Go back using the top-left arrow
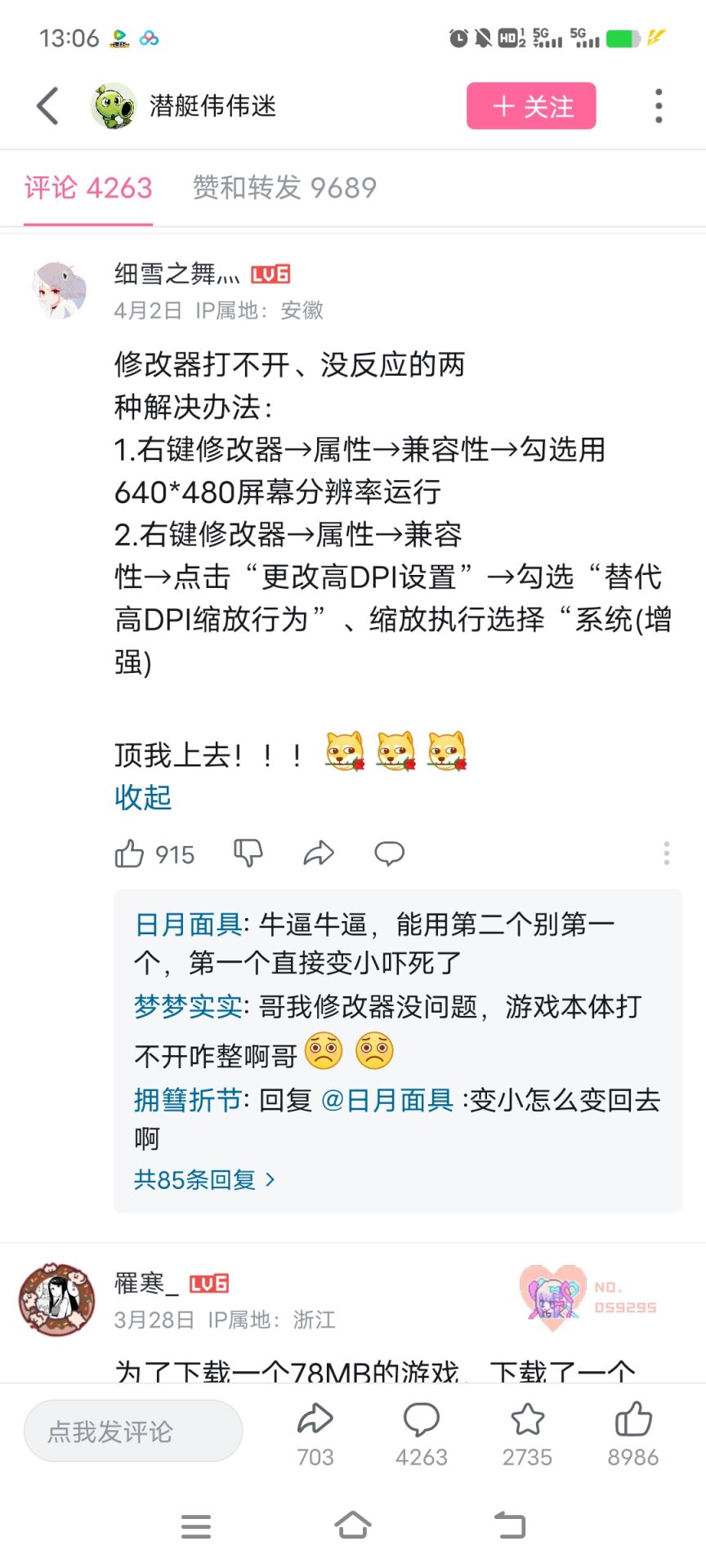 (48, 106)
